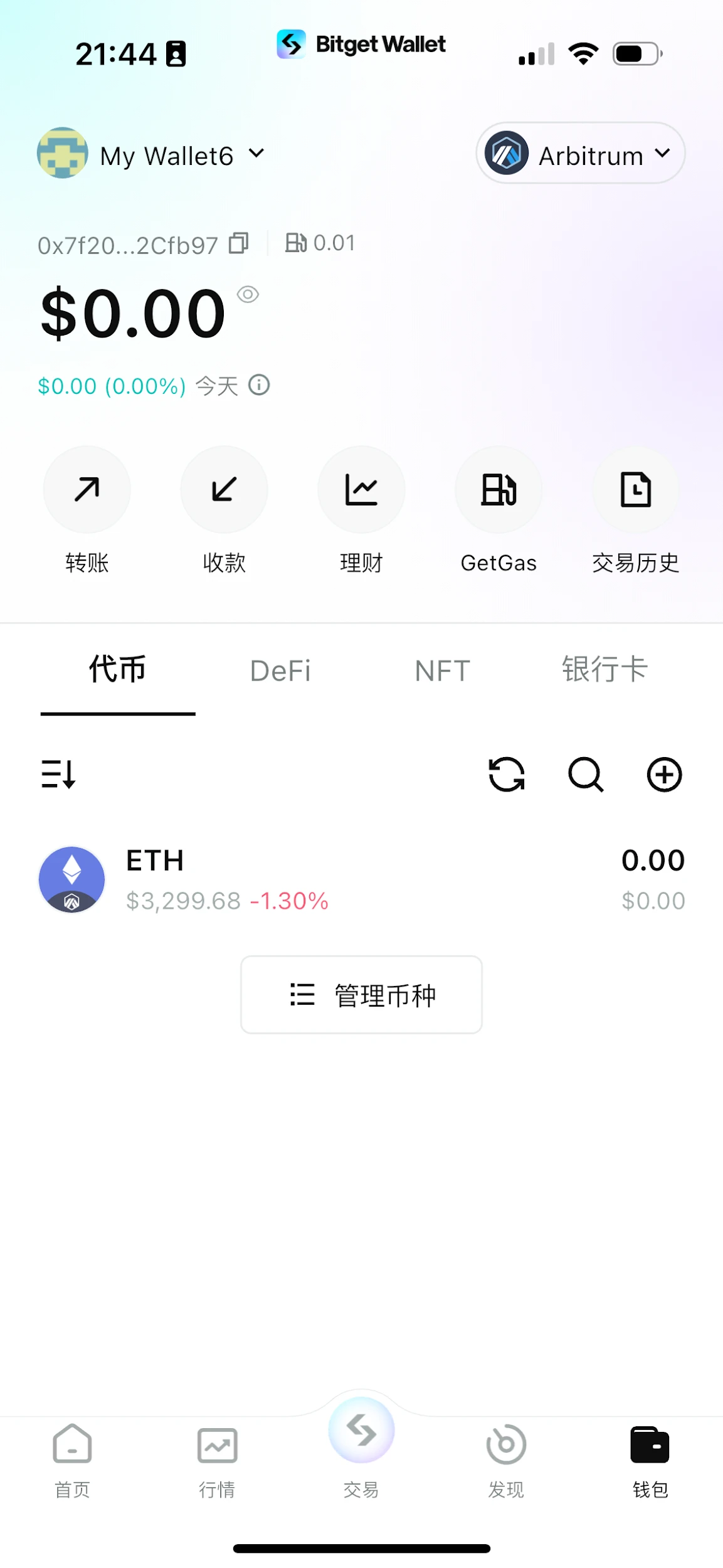Hide the balance with the eye icon
This screenshot has height=1568, width=723.
tap(248, 294)
